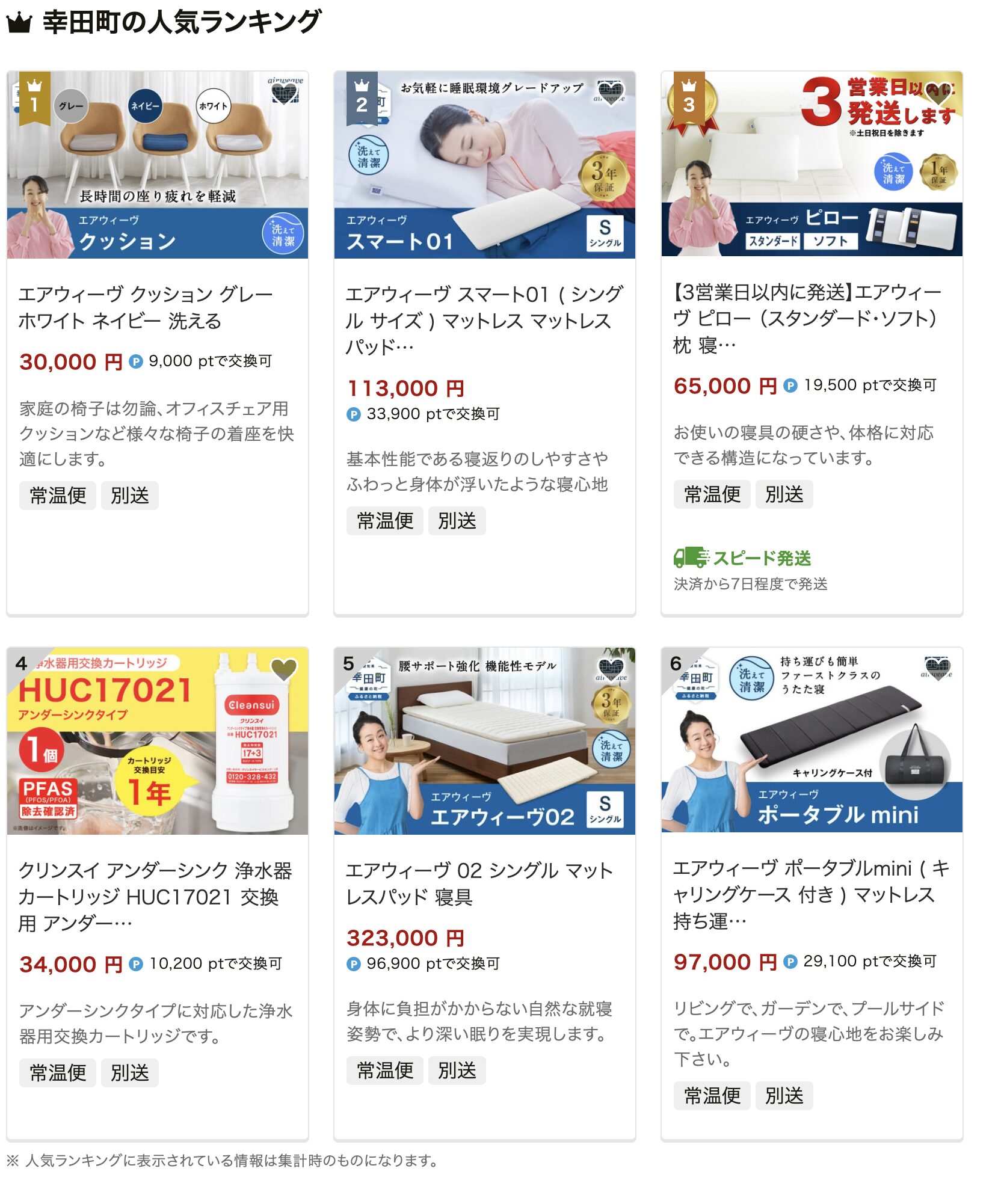This screenshot has width=1001, height=1204.
Task: Favorite the クリンスイ cartridge item
Action: (284, 669)
